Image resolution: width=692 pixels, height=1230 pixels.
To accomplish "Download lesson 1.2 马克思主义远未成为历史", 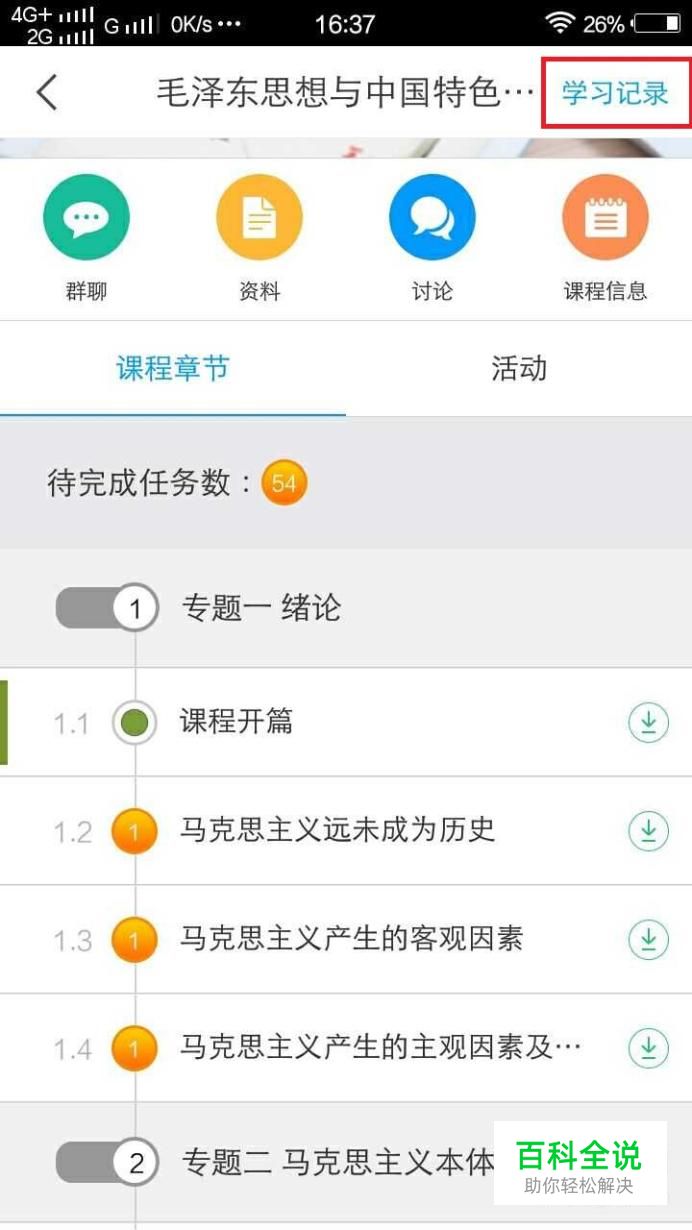I will [648, 831].
